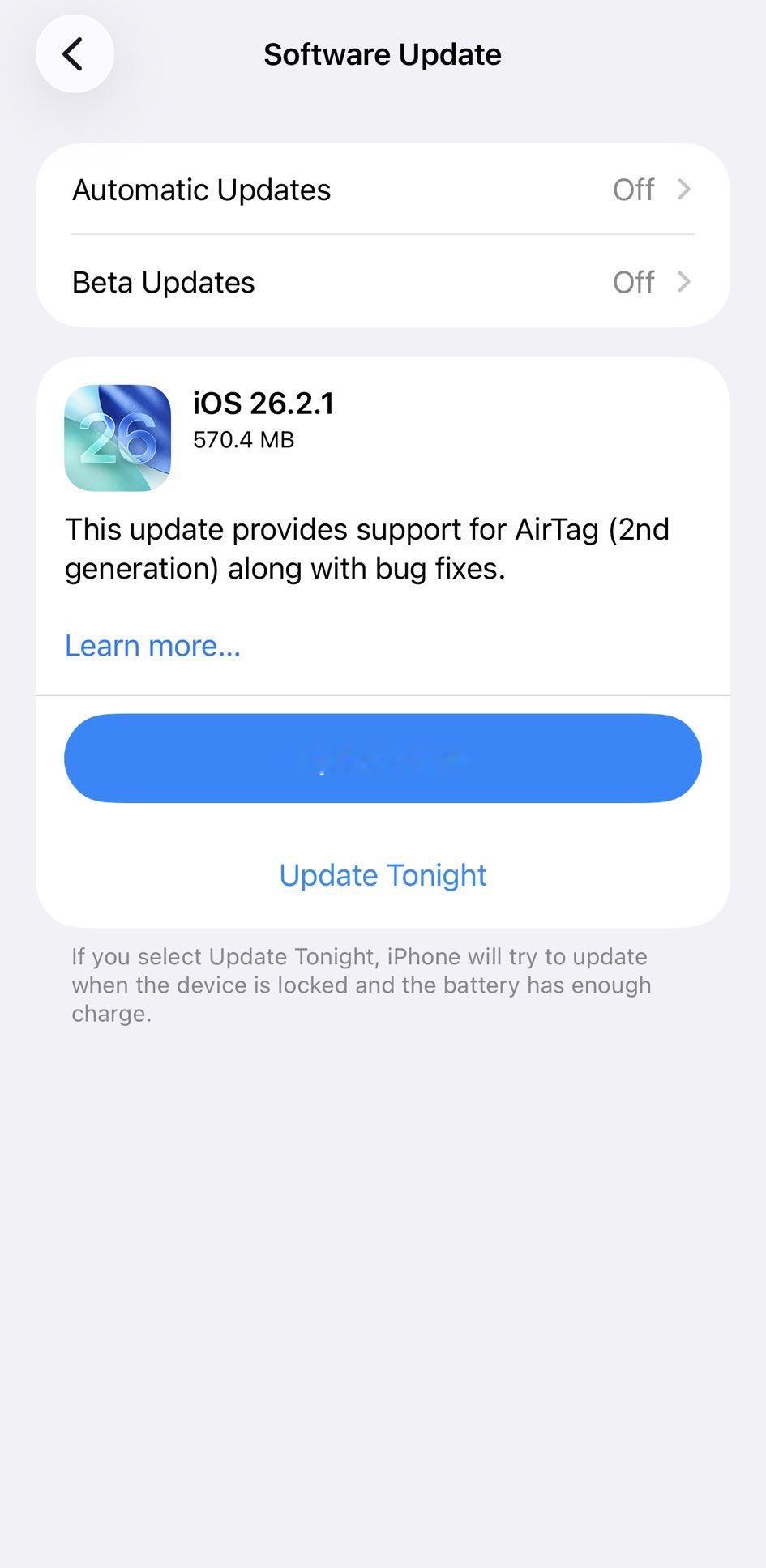Select the Beta Updates row label
Screen dimensions: 766x1568
click(163, 282)
